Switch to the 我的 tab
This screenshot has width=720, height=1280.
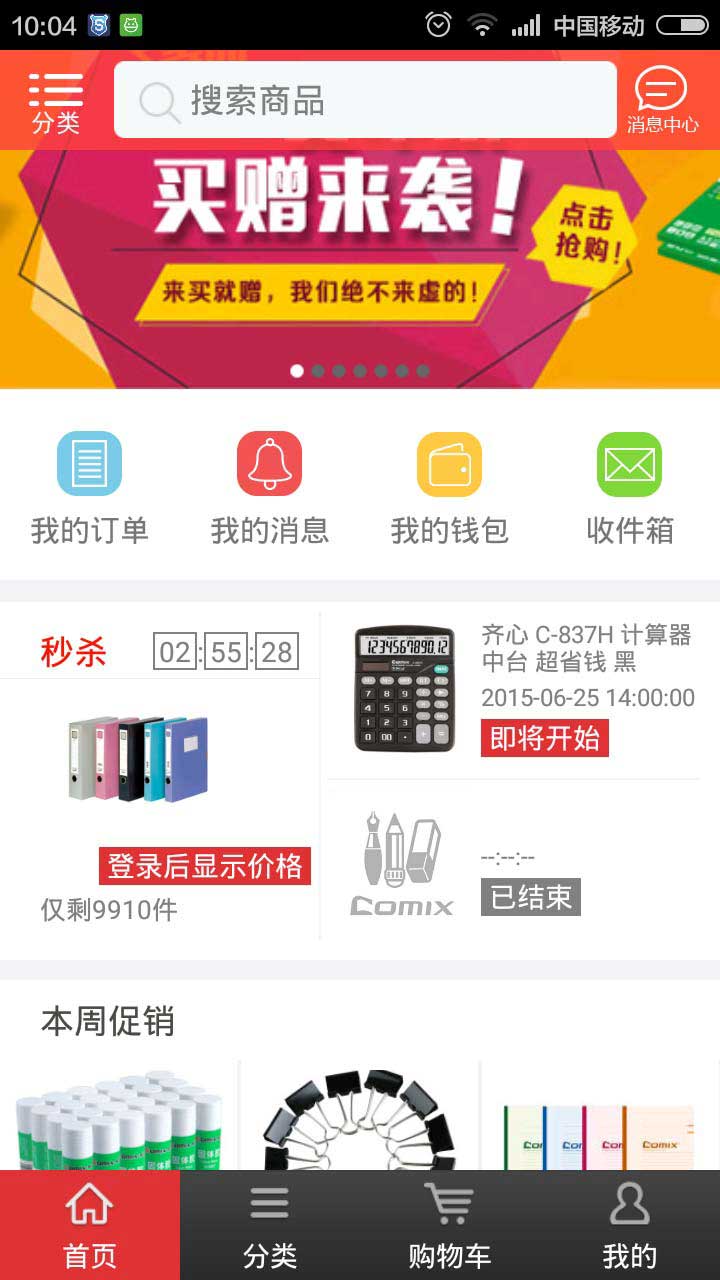tap(630, 1225)
